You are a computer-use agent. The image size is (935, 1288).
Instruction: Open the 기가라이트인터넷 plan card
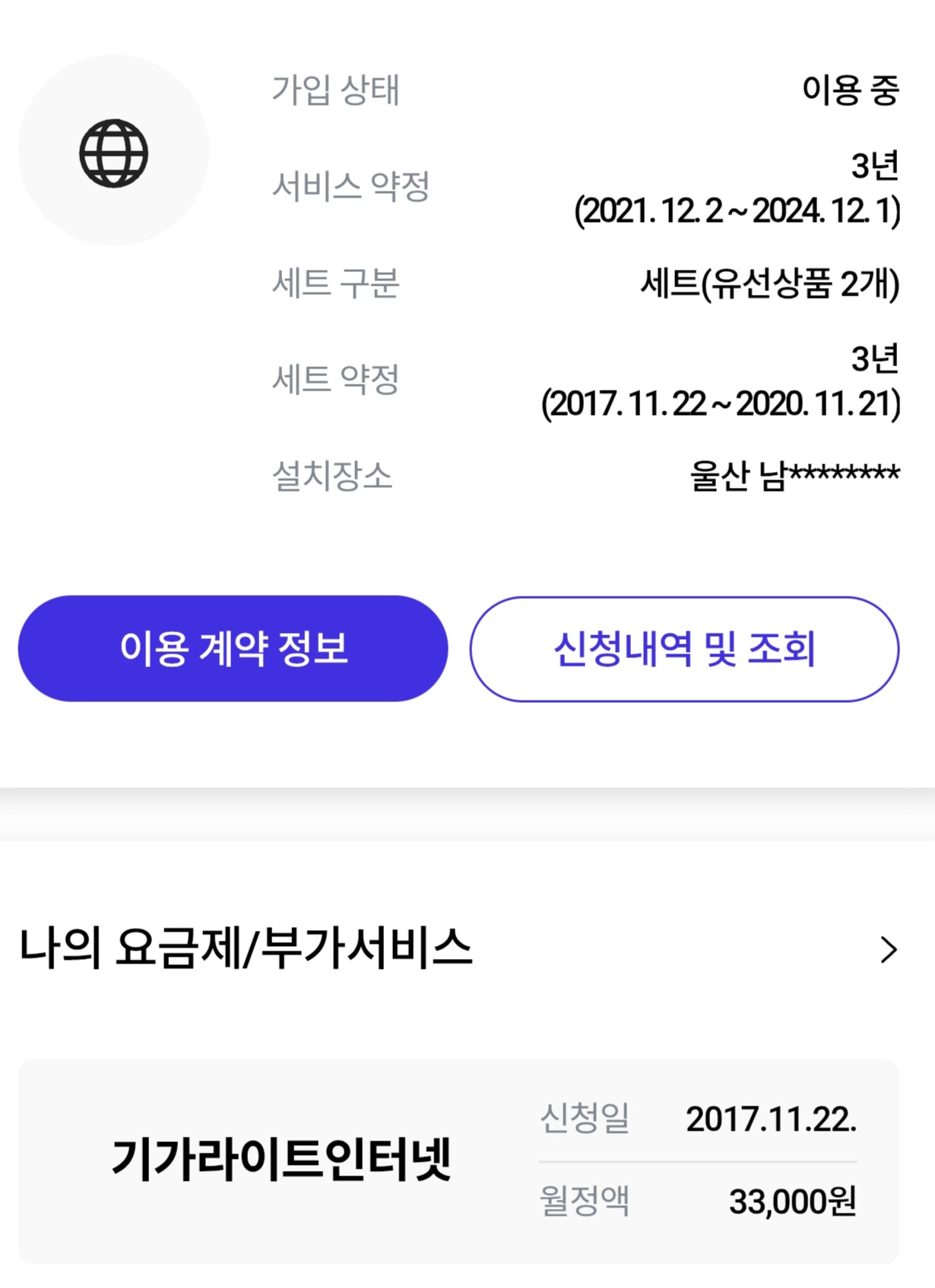458,1161
